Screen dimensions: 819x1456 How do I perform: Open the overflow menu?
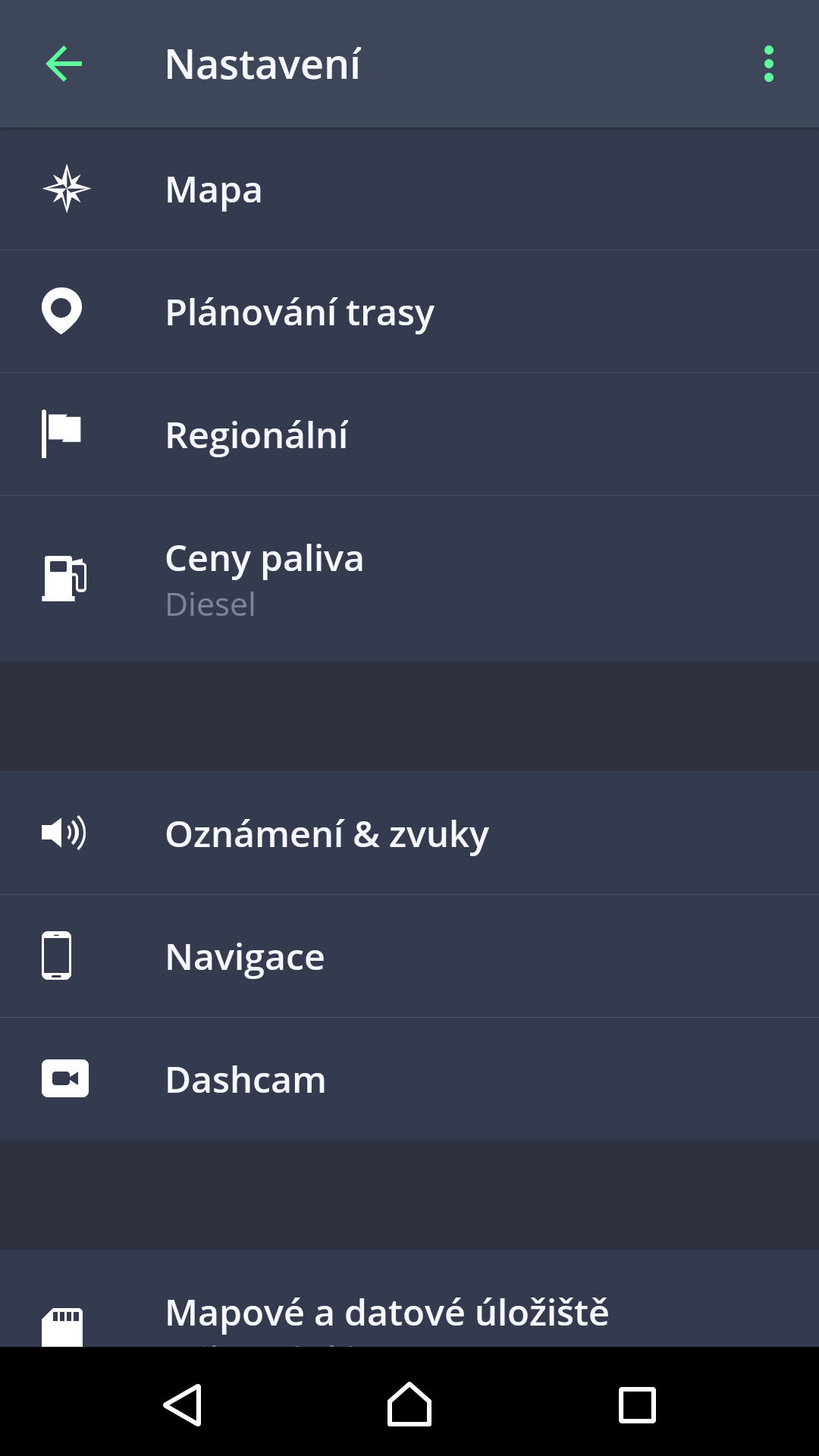click(768, 64)
